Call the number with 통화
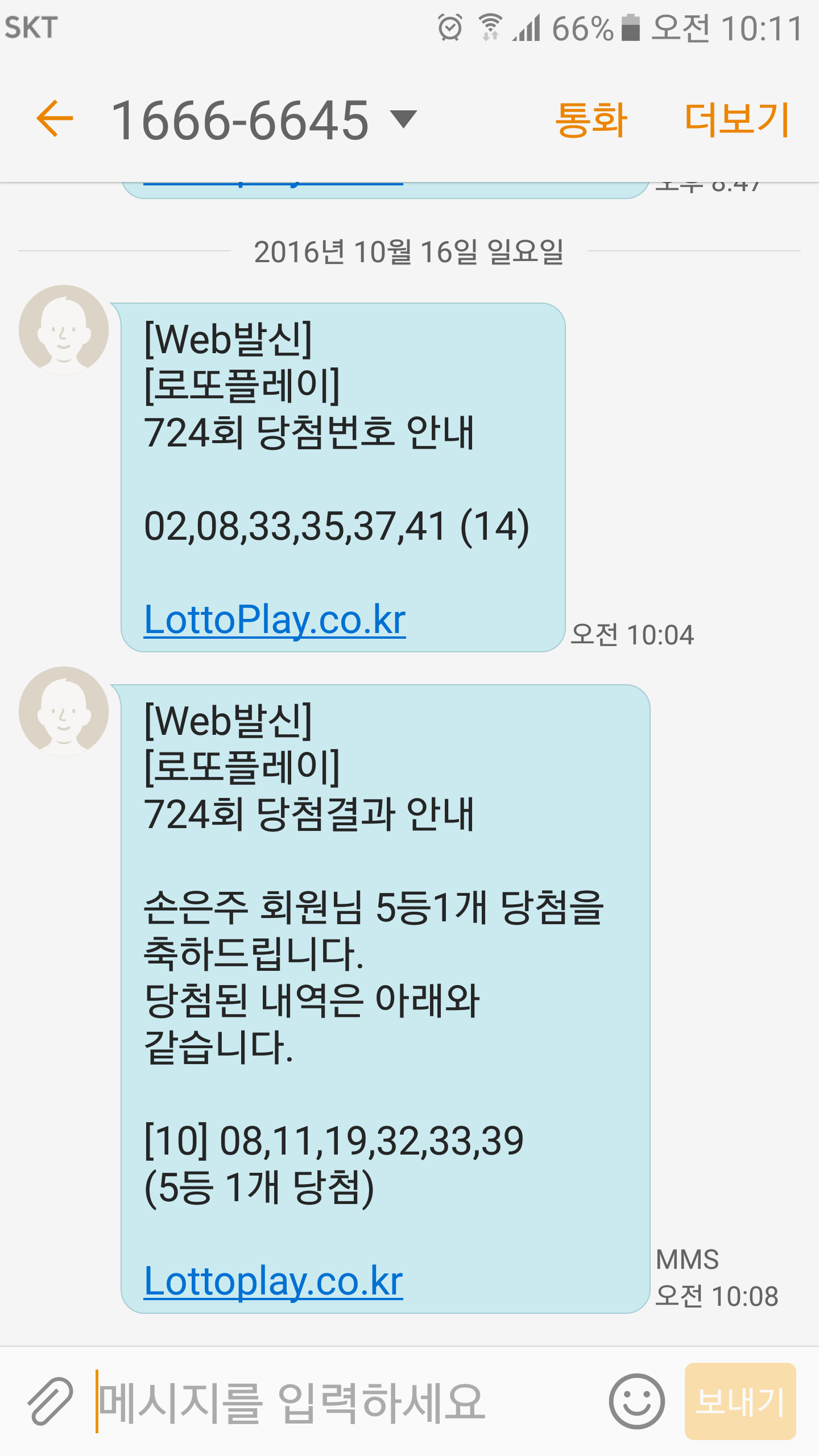This screenshot has width=819, height=1456. [x=591, y=119]
